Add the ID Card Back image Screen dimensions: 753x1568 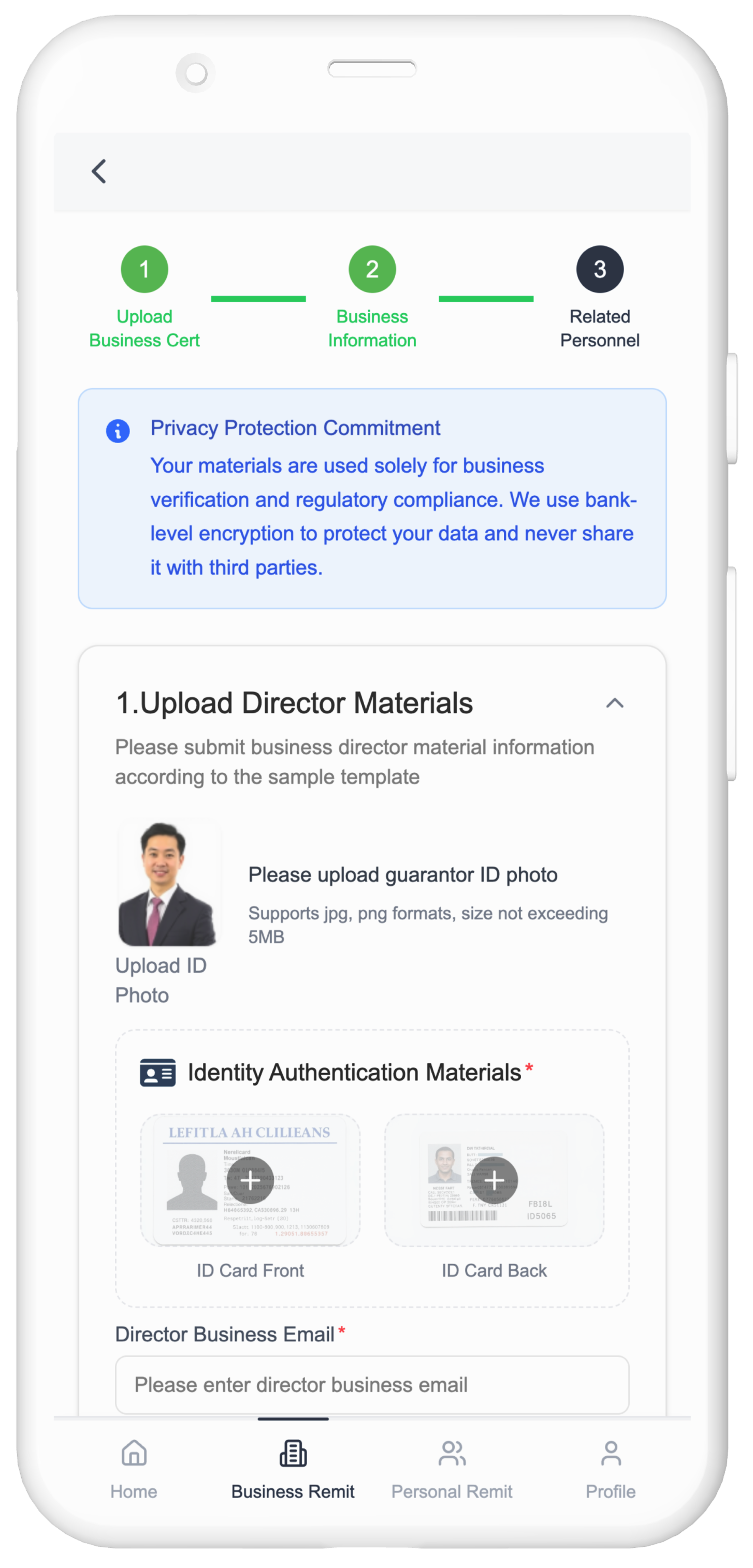pyautogui.click(x=494, y=1180)
